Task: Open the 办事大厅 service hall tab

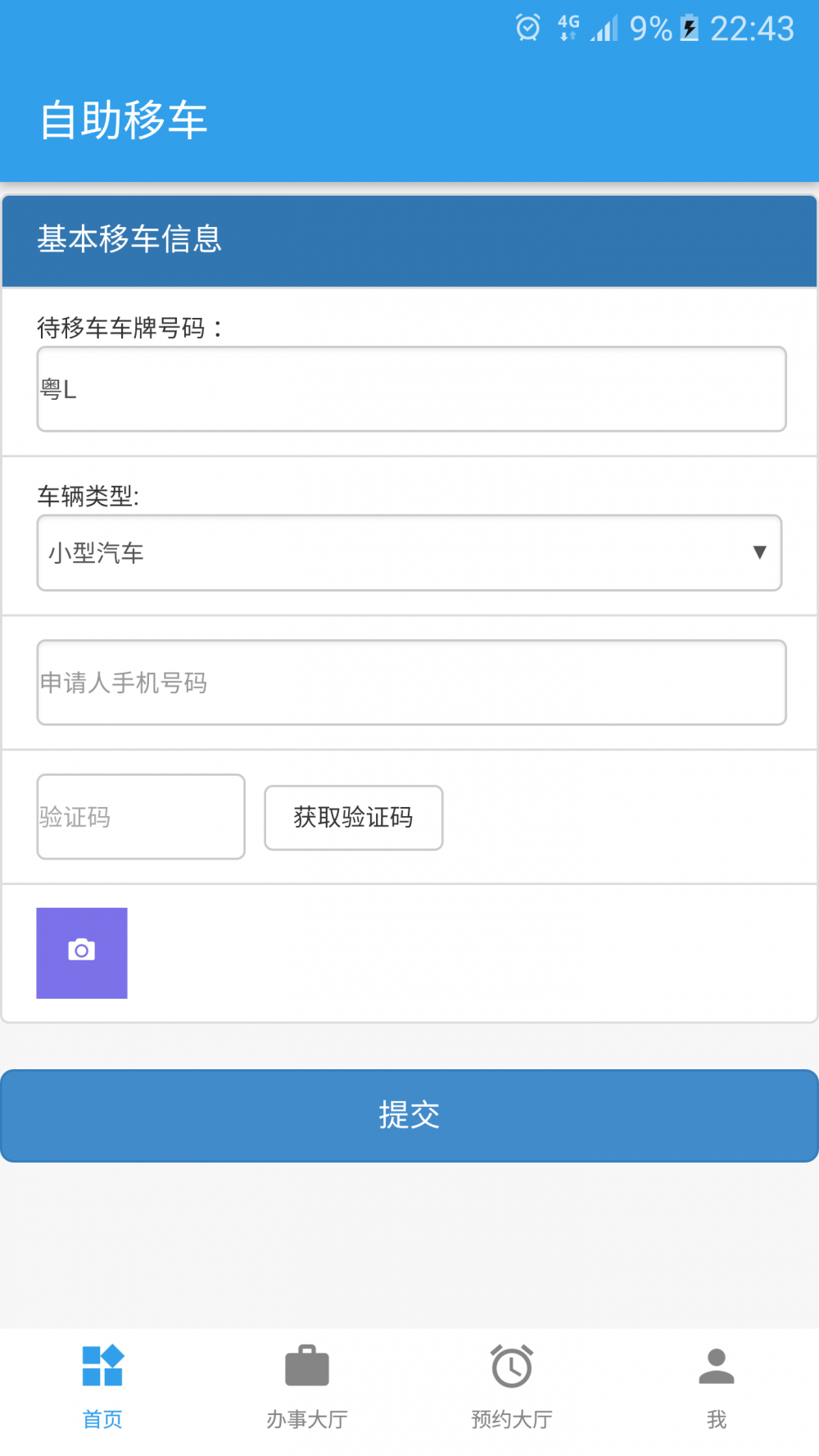Action: point(307,1386)
